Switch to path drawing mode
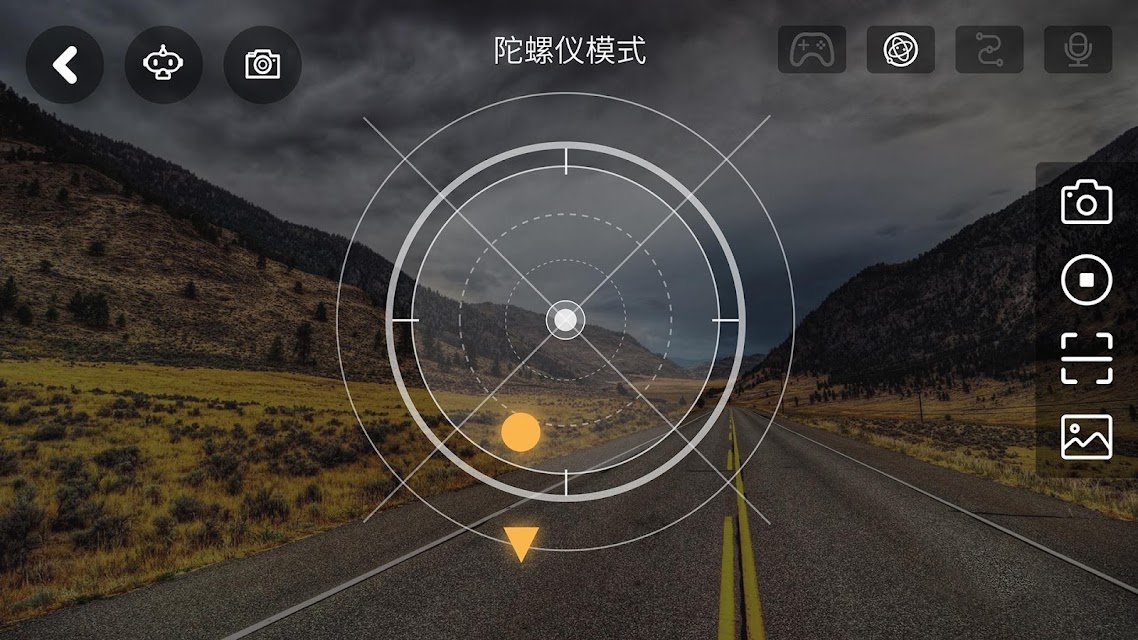The width and height of the screenshot is (1138, 640). tap(989, 49)
